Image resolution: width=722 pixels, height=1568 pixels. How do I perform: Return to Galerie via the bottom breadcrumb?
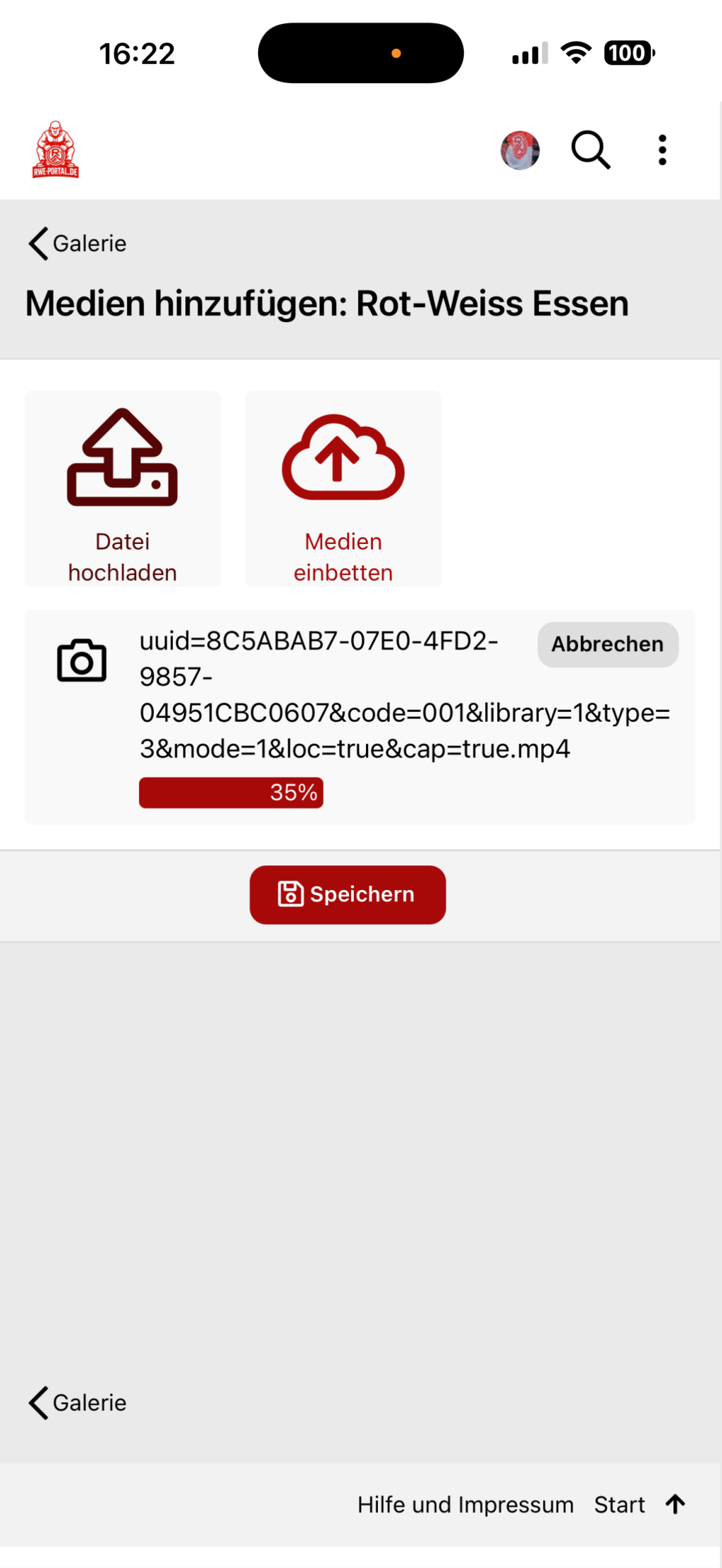pyautogui.click(x=78, y=1402)
